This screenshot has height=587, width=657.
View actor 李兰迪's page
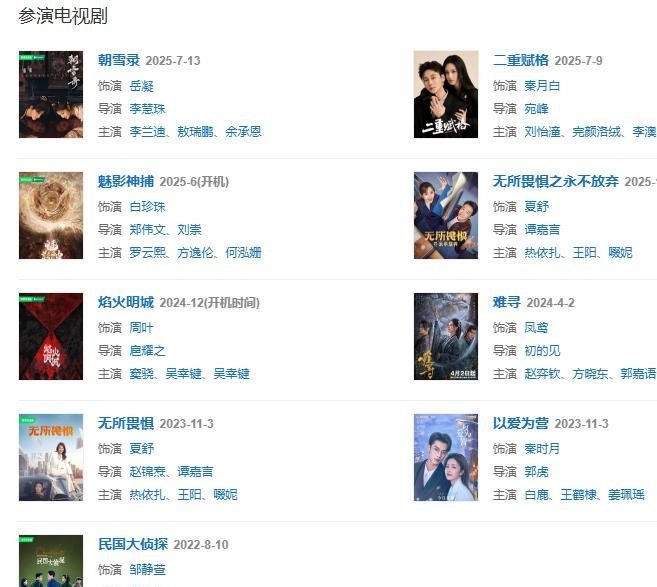click(x=147, y=131)
